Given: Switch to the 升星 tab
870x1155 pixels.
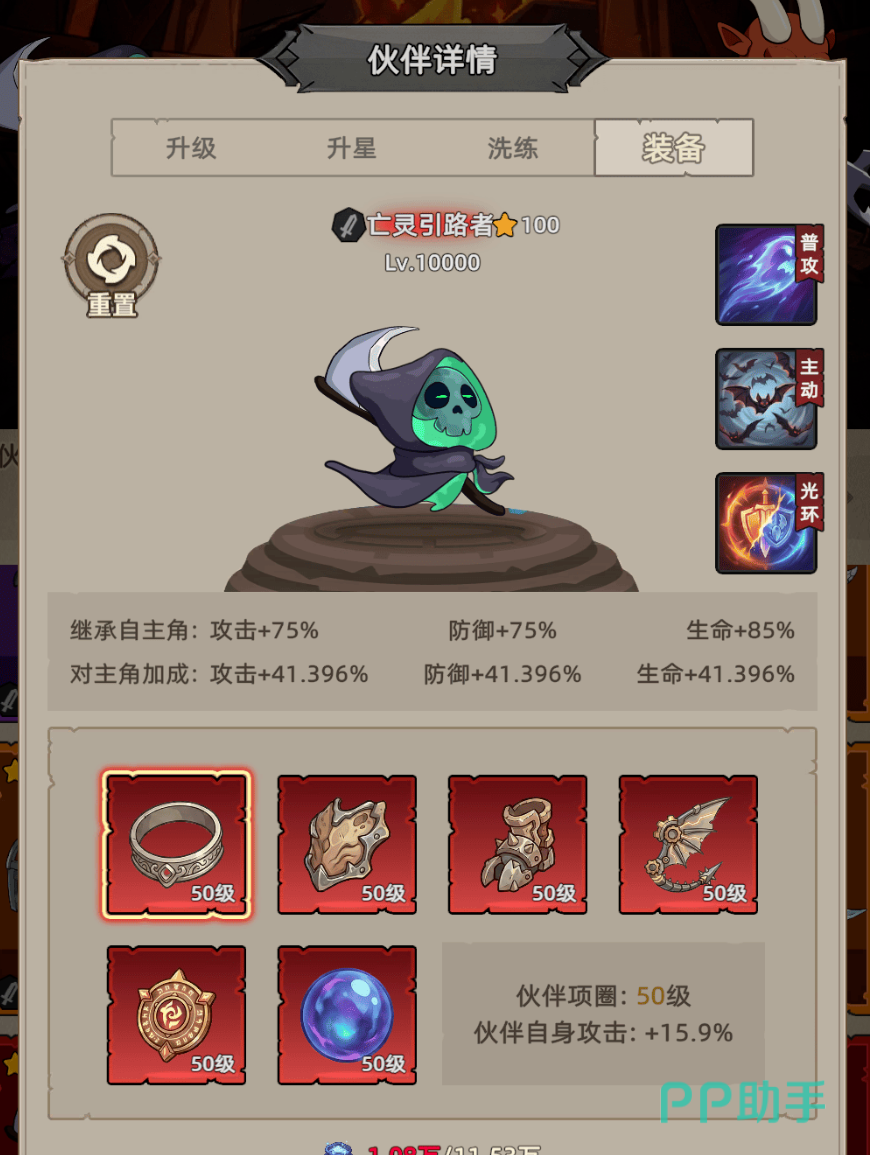Looking at the screenshot, I should pos(351,148).
